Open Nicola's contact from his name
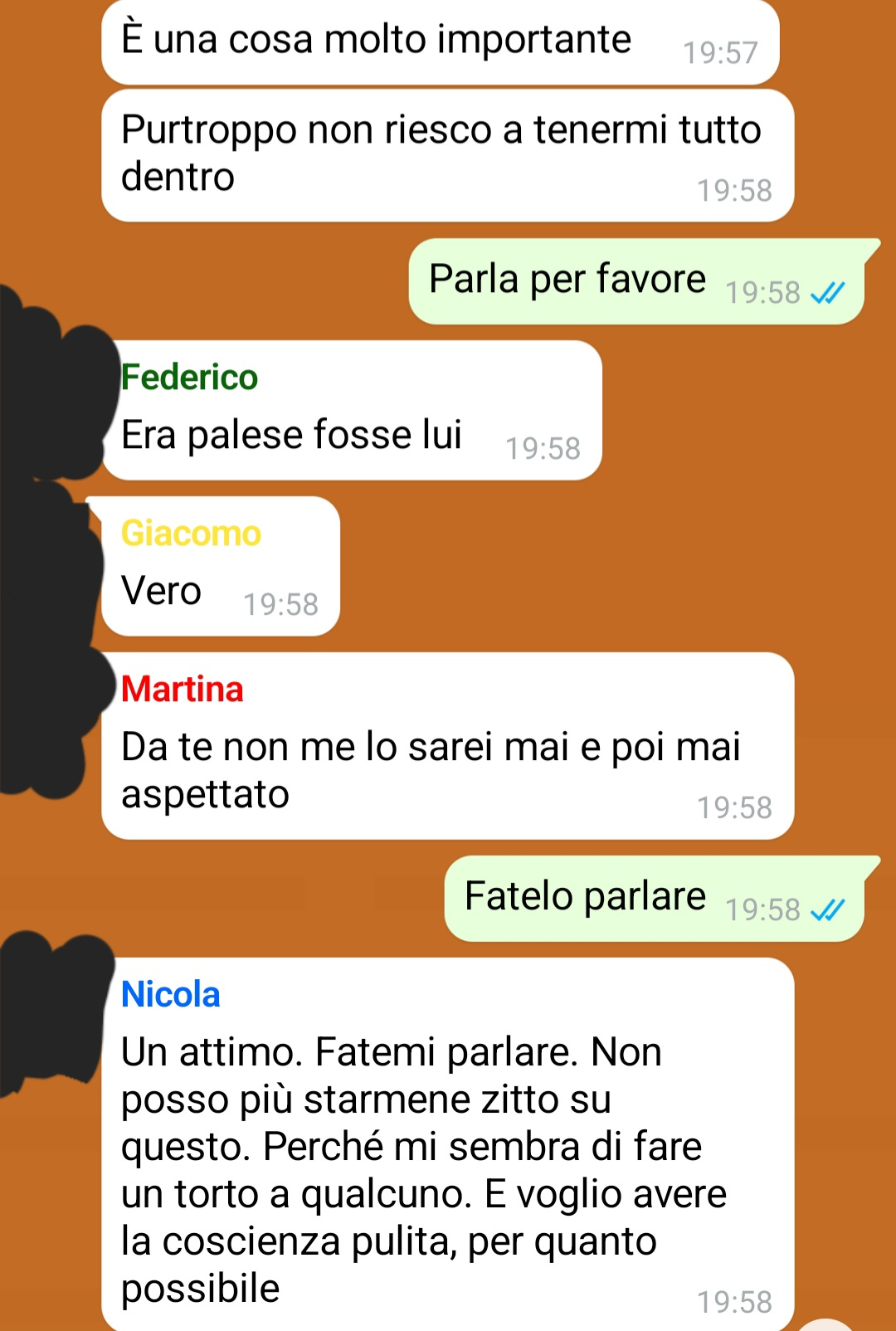 [171, 994]
